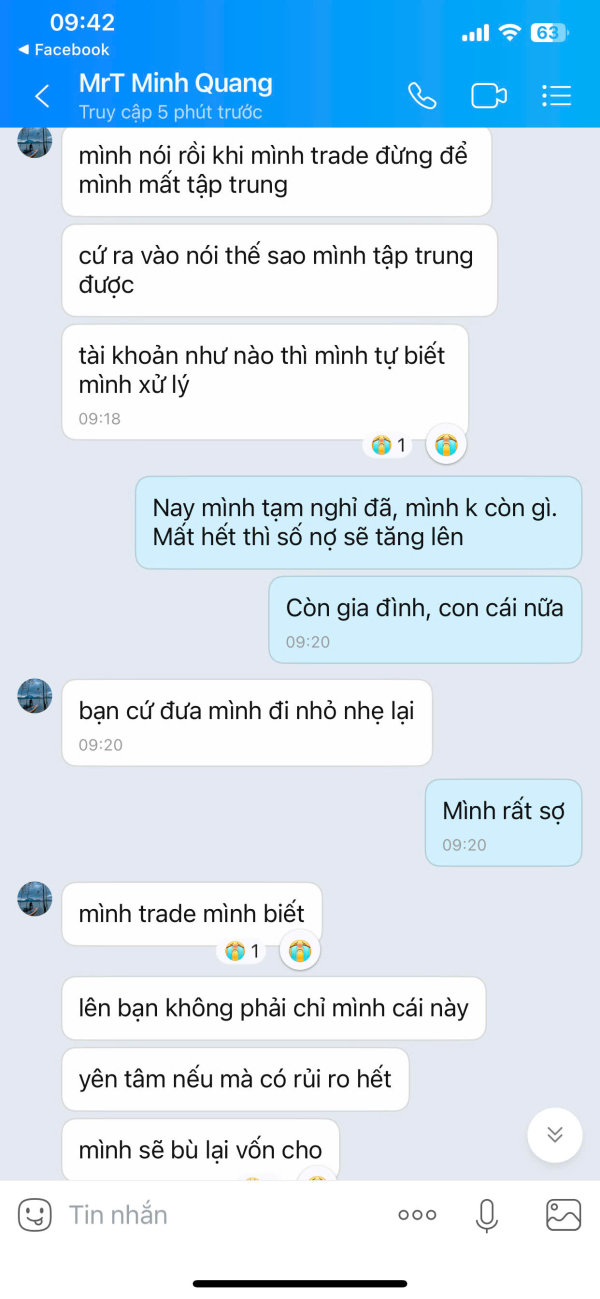Screen dimensions: 600x1299
Task: Open the chat options list menu
Action: tap(556, 96)
